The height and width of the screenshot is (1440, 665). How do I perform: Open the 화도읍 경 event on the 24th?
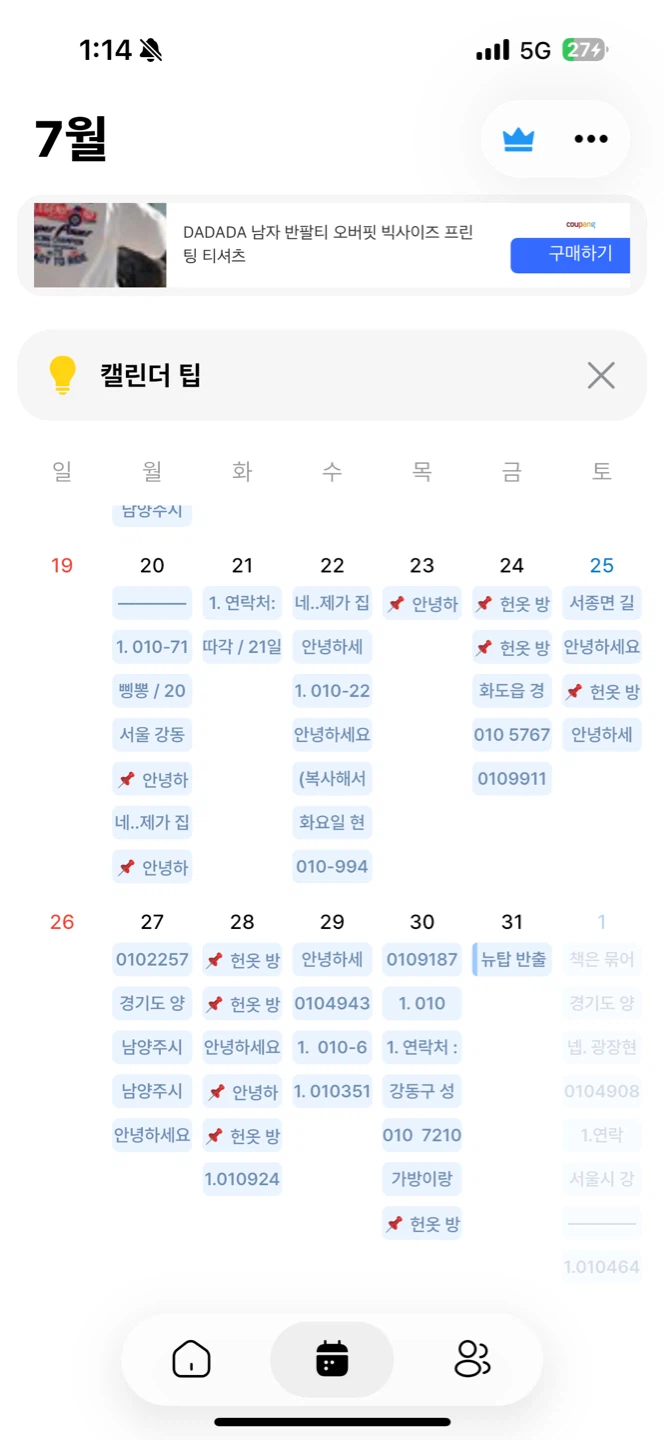point(512,691)
